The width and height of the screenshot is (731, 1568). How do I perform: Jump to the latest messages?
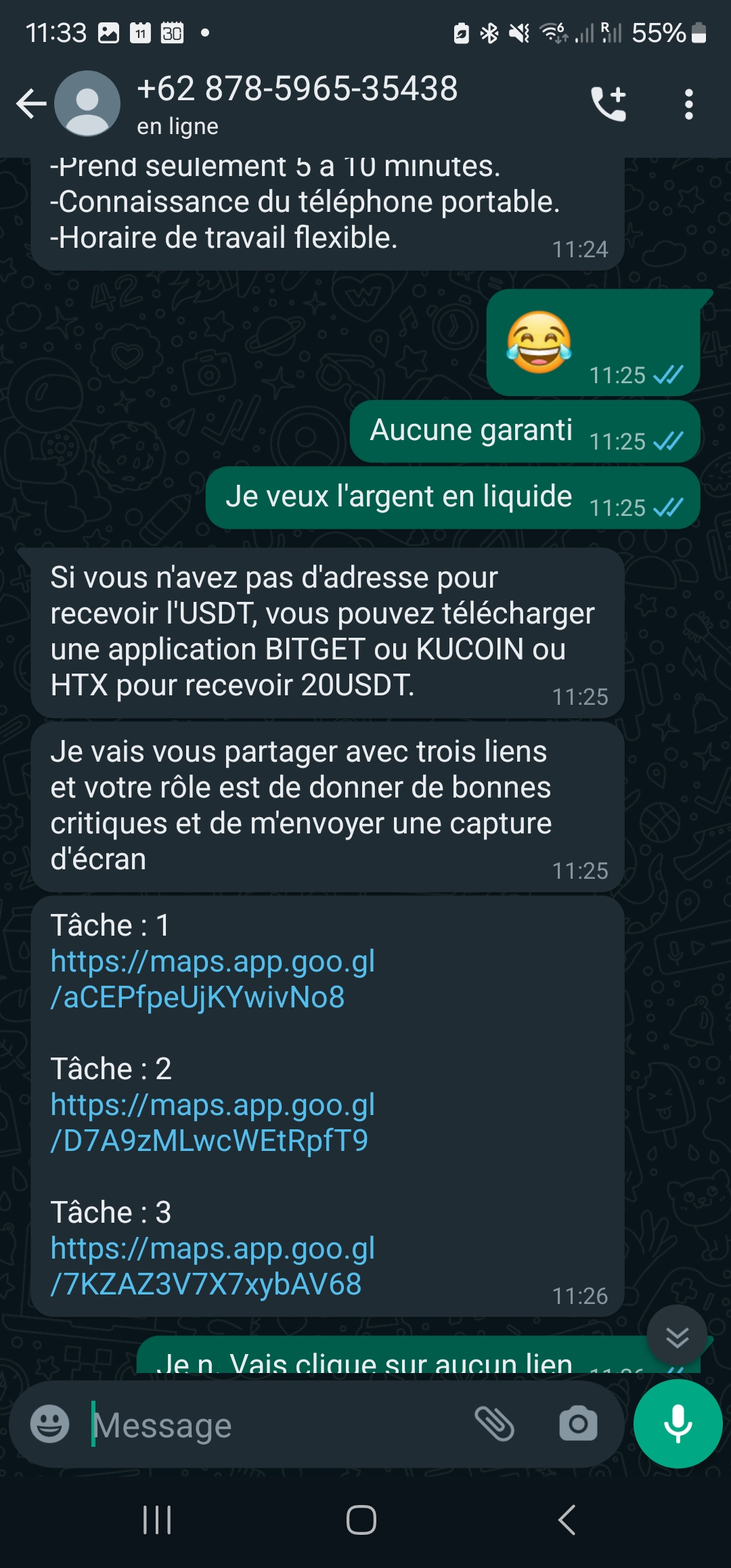(677, 1336)
